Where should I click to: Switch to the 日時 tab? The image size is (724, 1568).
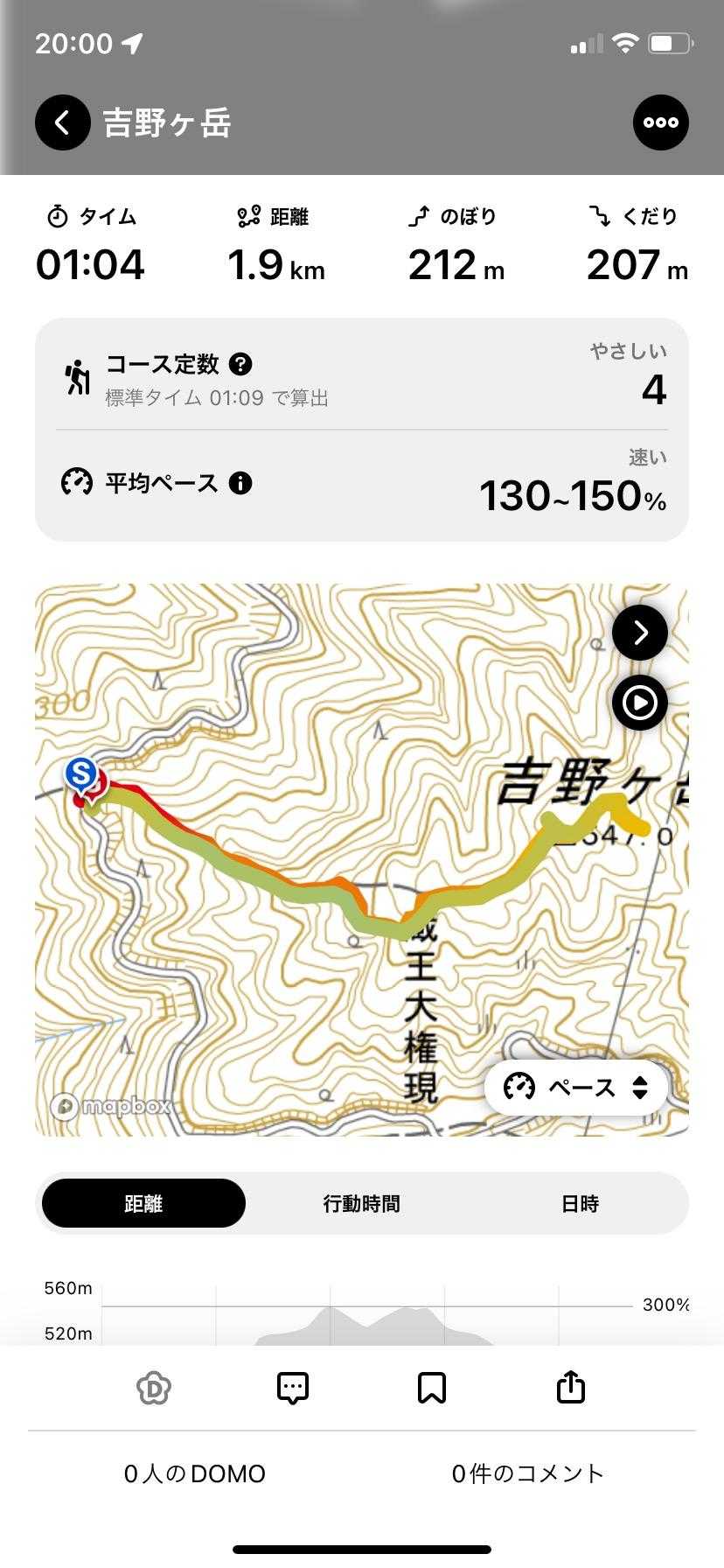(580, 1203)
